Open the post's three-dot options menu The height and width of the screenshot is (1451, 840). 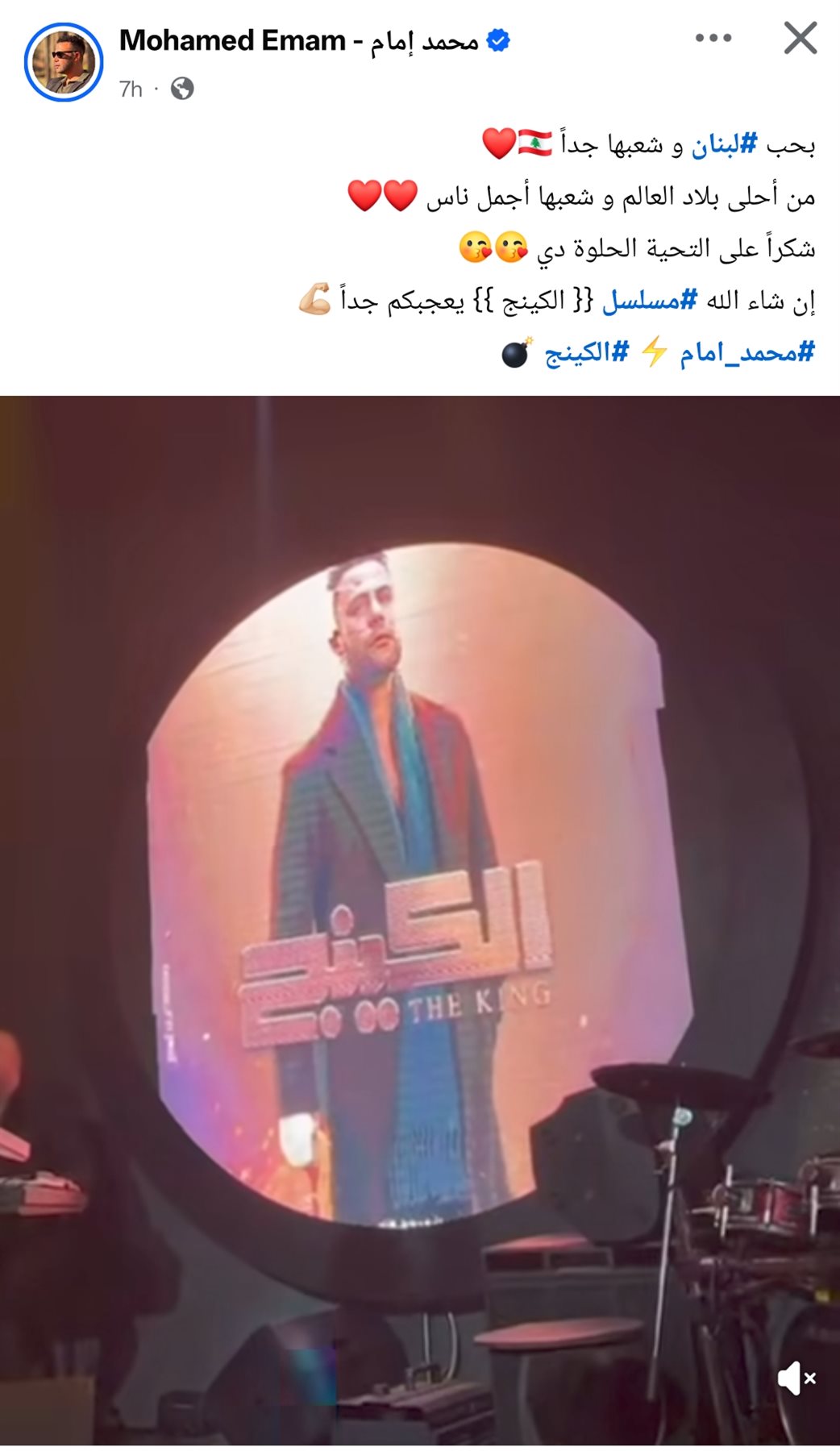(x=713, y=38)
